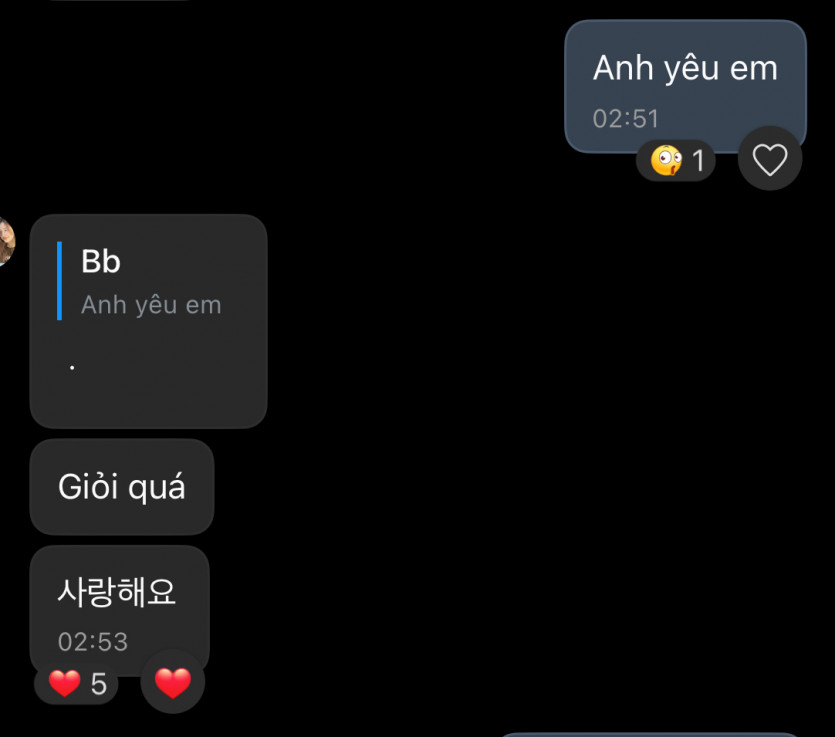Screen dimensions: 835x737
Task: View the 5 heart reactions on 사랑해요
Action: point(77,684)
